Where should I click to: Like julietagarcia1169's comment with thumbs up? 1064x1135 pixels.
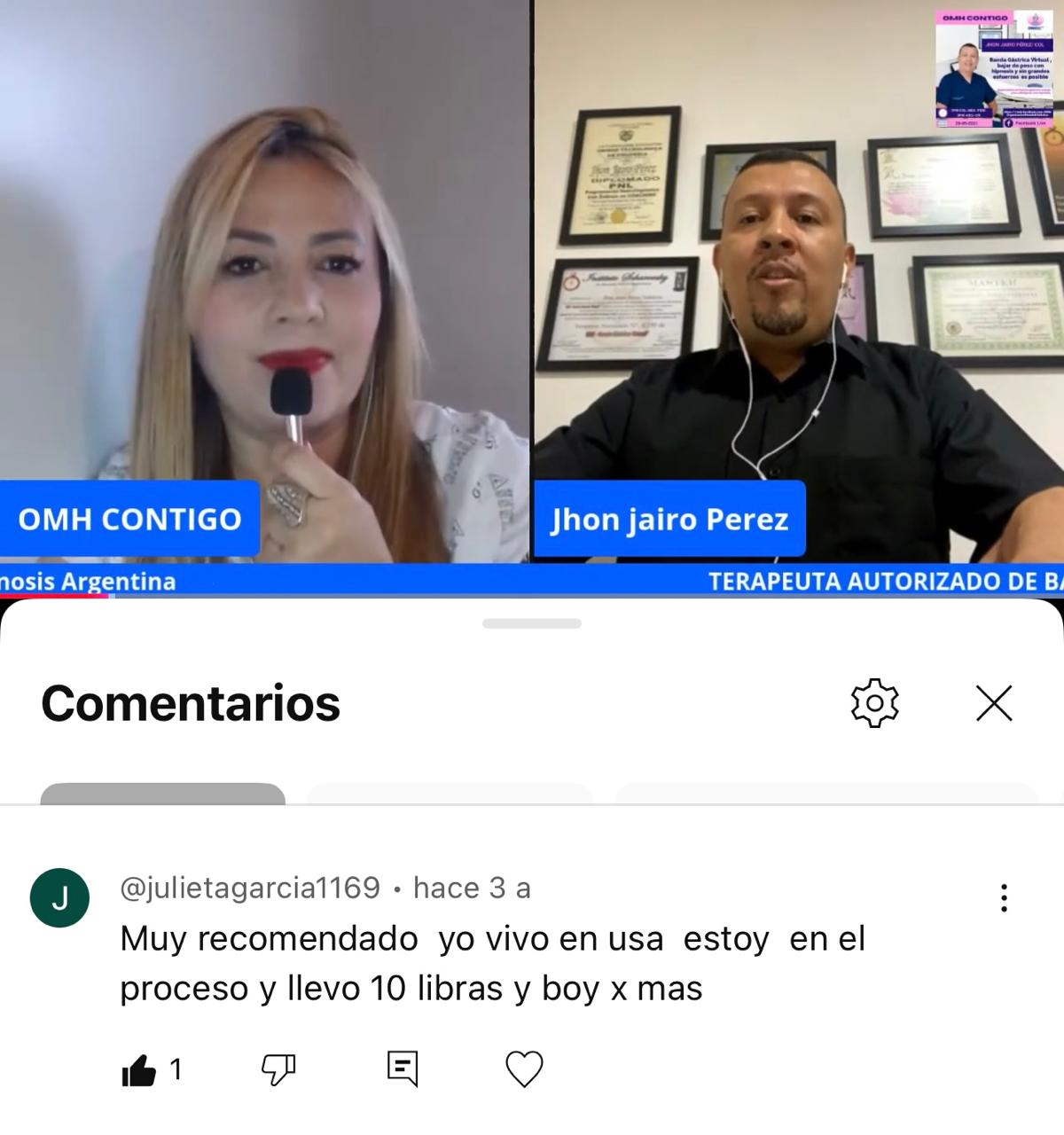click(x=138, y=1070)
